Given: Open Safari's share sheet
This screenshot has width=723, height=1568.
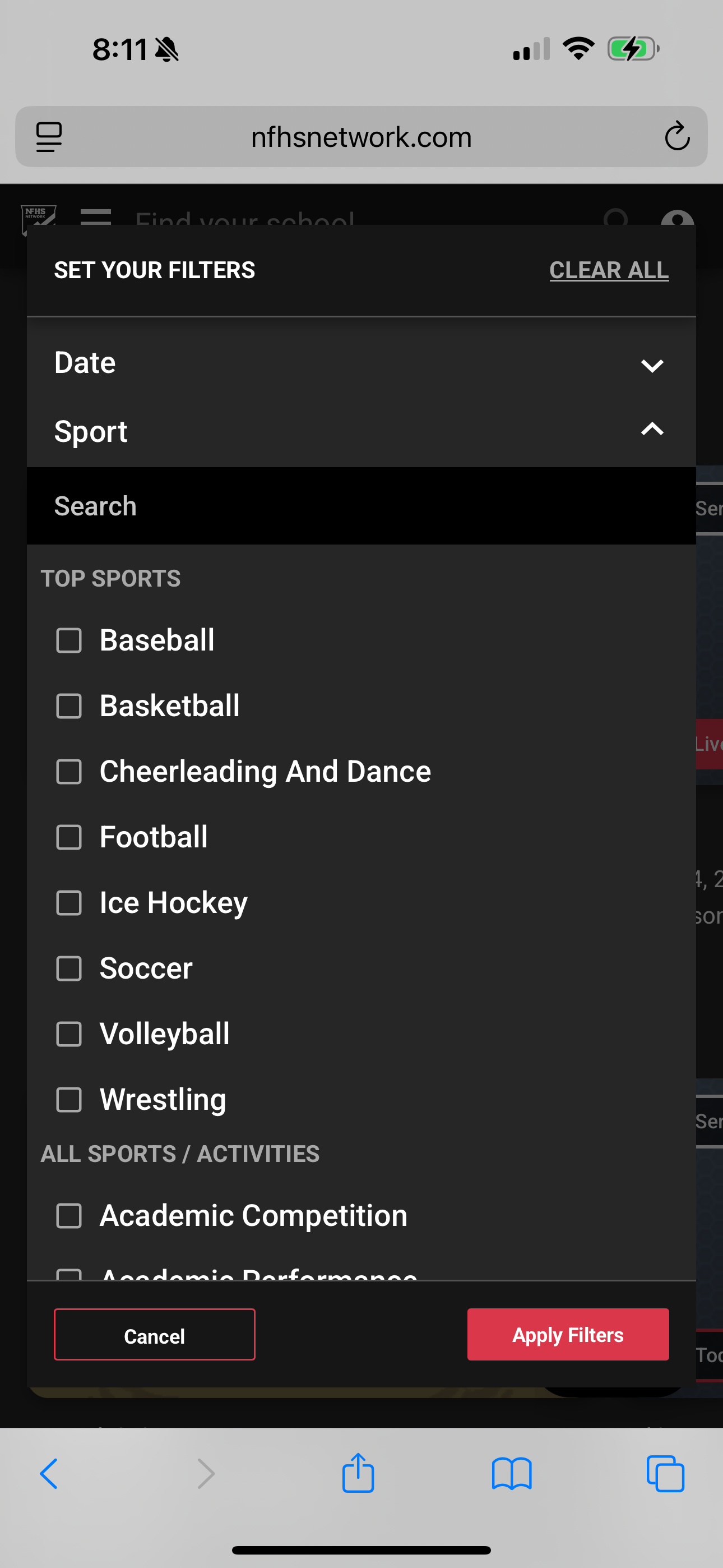Looking at the screenshot, I should click(358, 1474).
